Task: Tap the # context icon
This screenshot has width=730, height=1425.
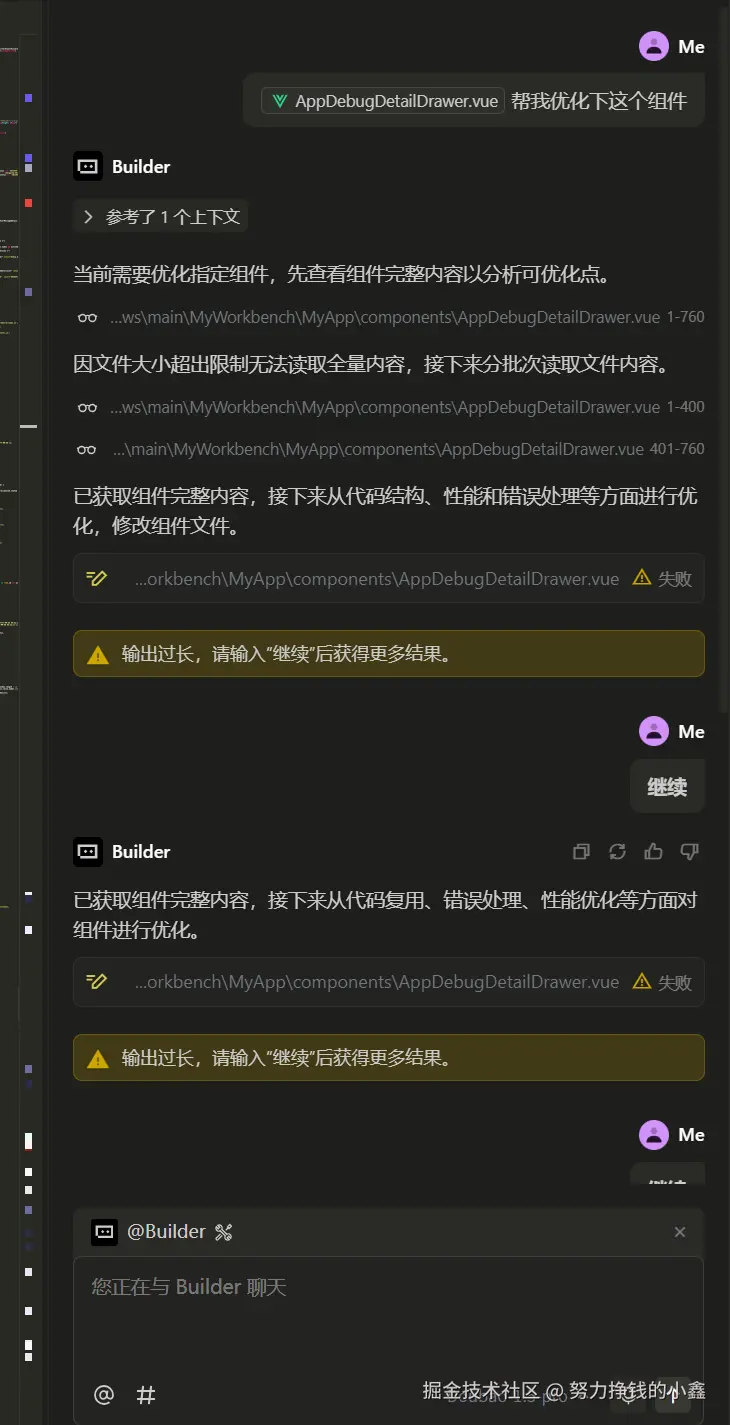Action: coord(146,1394)
